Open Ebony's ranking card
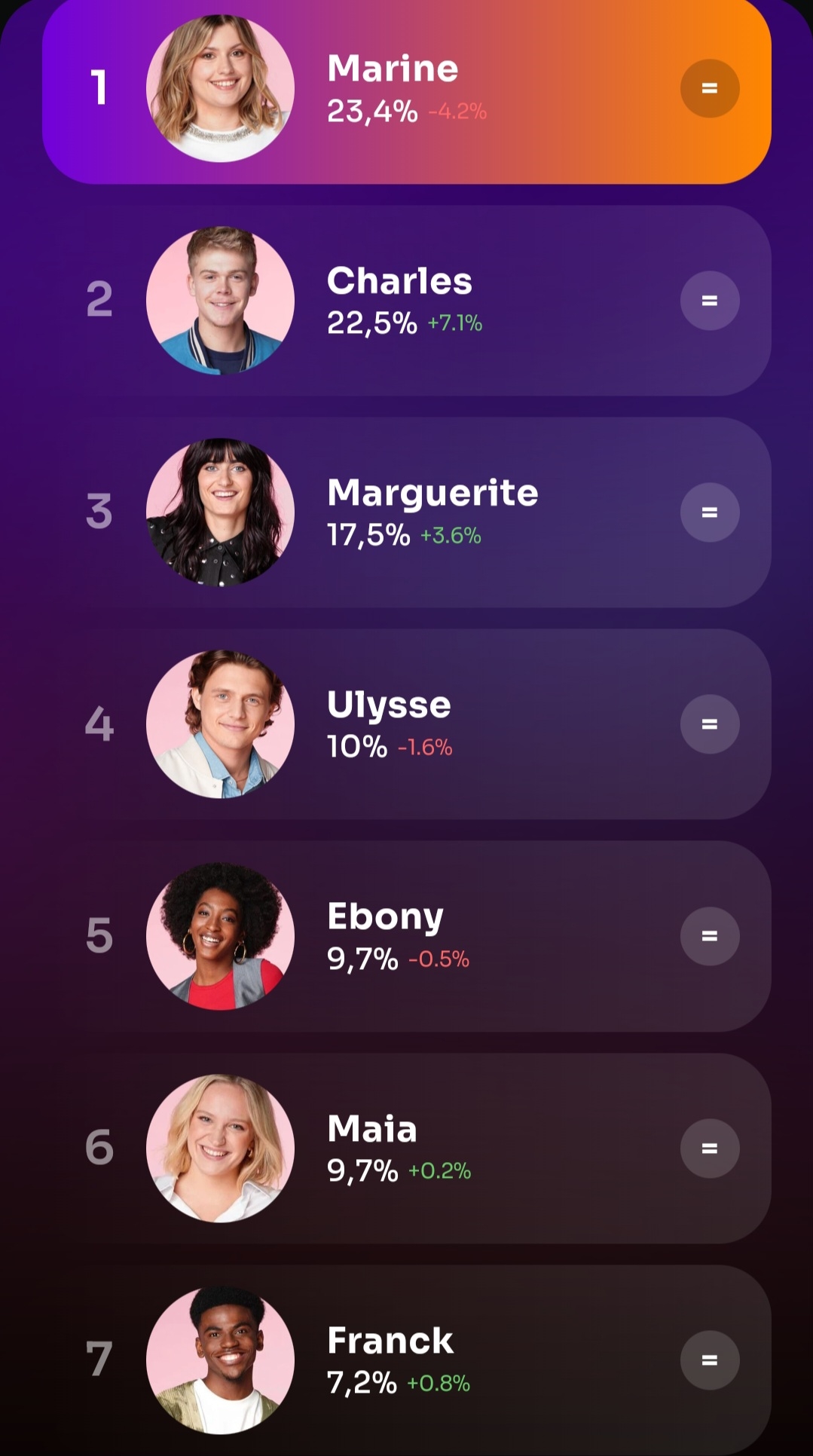 (407, 936)
